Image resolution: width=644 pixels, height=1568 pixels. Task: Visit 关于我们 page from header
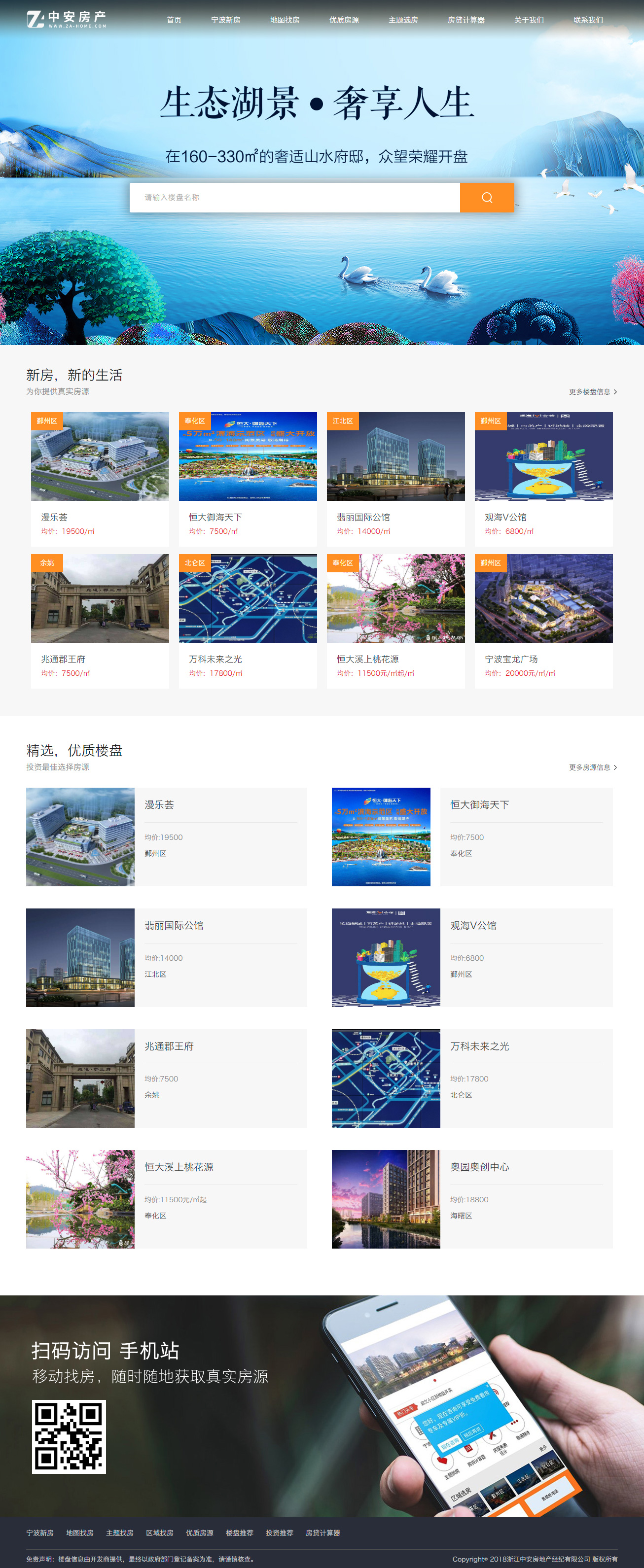(528, 20)
